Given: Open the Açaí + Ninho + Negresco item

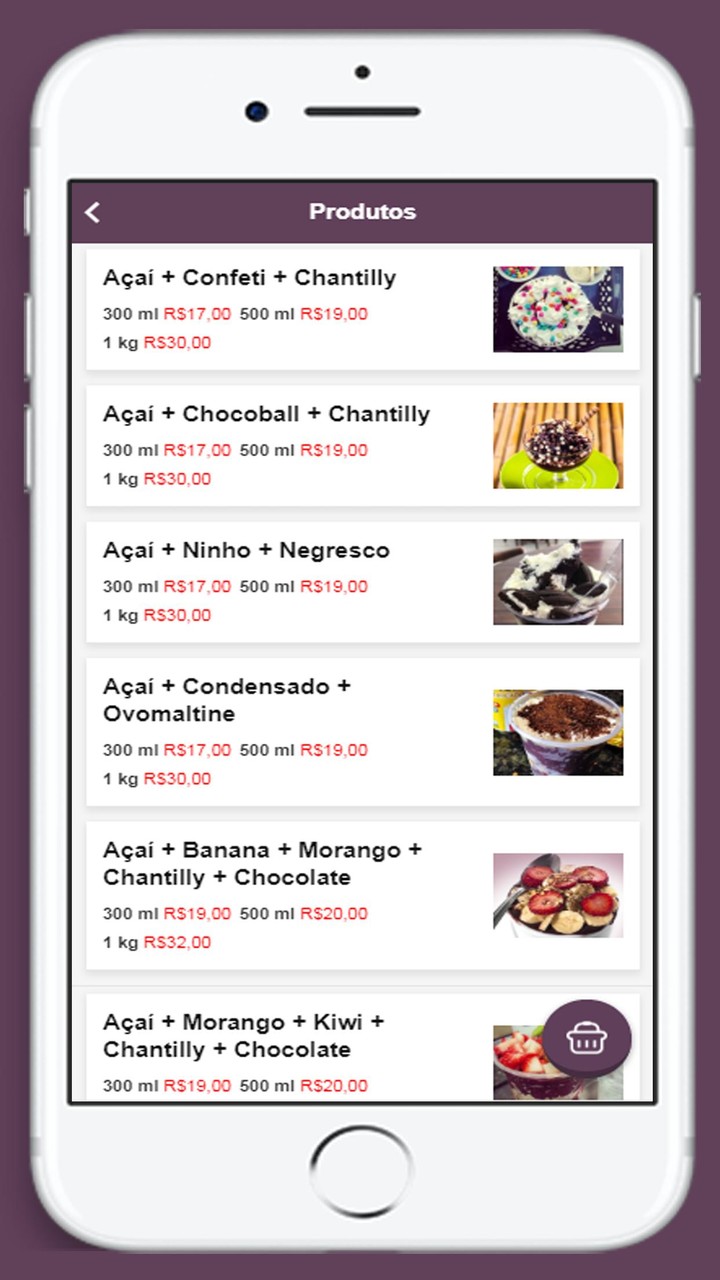Looking at the screenshot, I should tap(246, 550).
